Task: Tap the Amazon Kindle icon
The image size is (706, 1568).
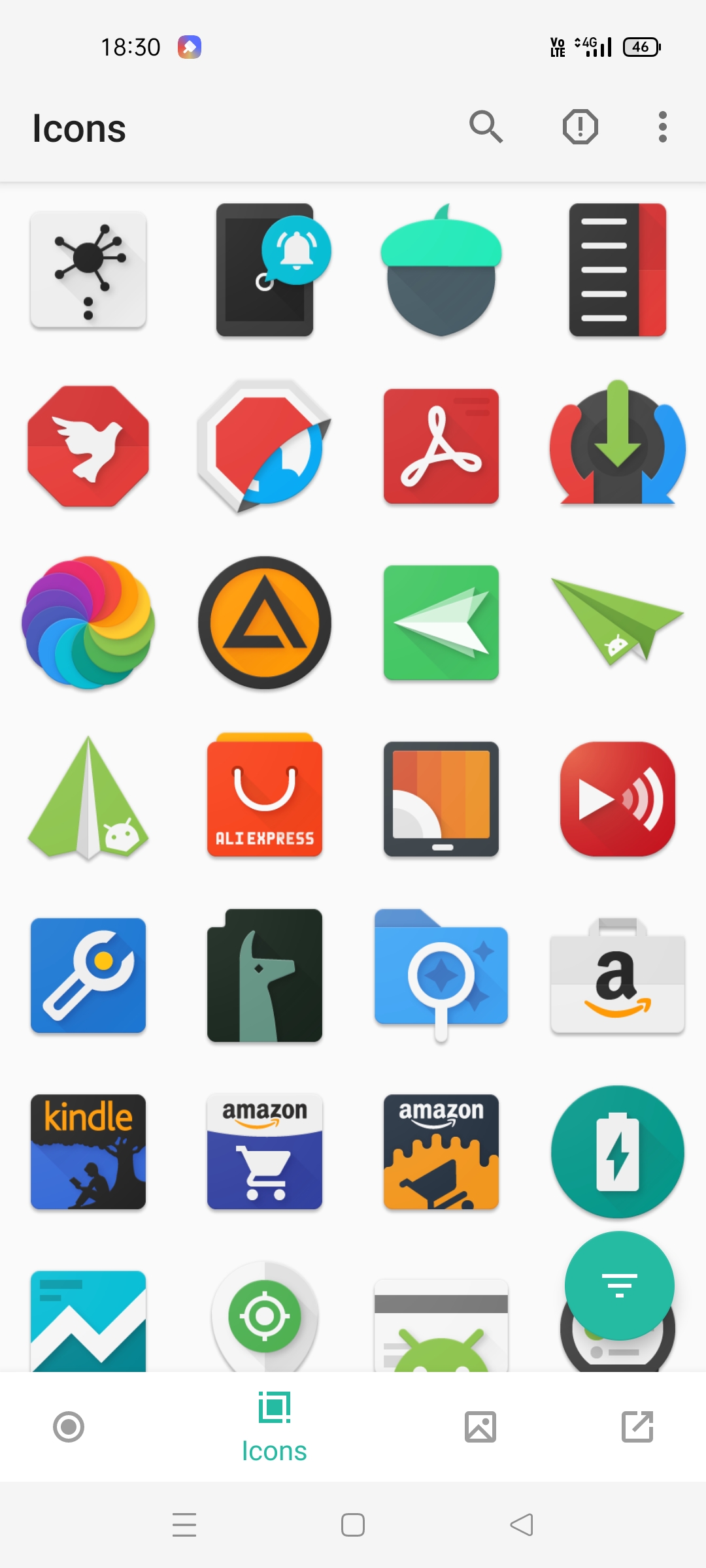Action: point(88,1152)
